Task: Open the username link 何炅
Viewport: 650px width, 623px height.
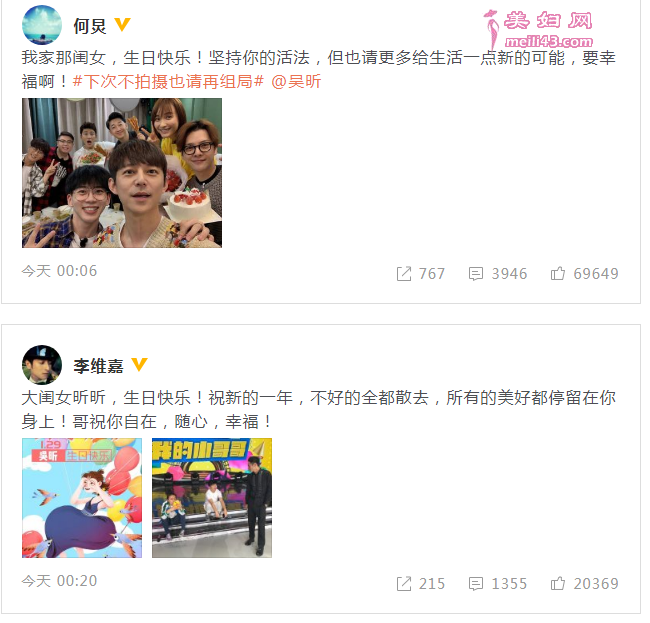Action: coord(90,26)
